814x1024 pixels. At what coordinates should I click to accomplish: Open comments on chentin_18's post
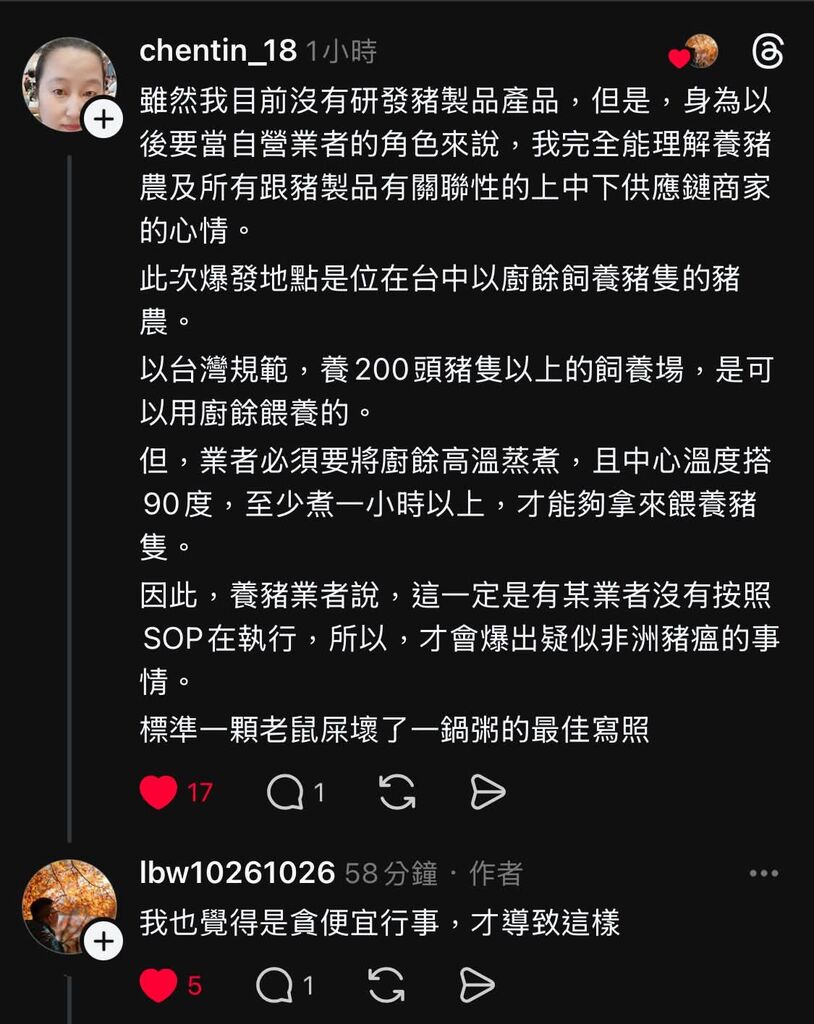[286, 793]
